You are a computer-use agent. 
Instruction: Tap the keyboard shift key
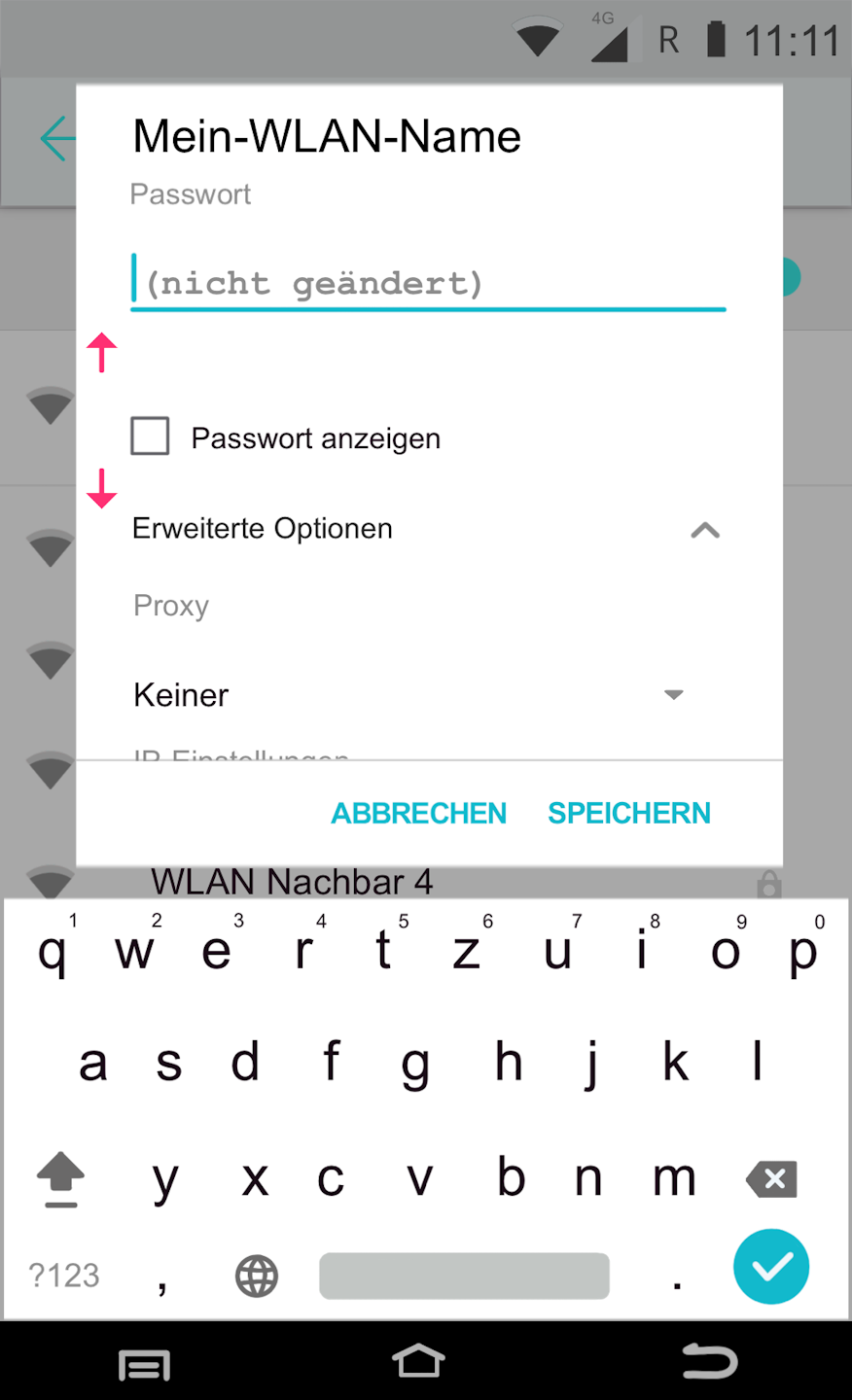click(x=60, y=1179)
